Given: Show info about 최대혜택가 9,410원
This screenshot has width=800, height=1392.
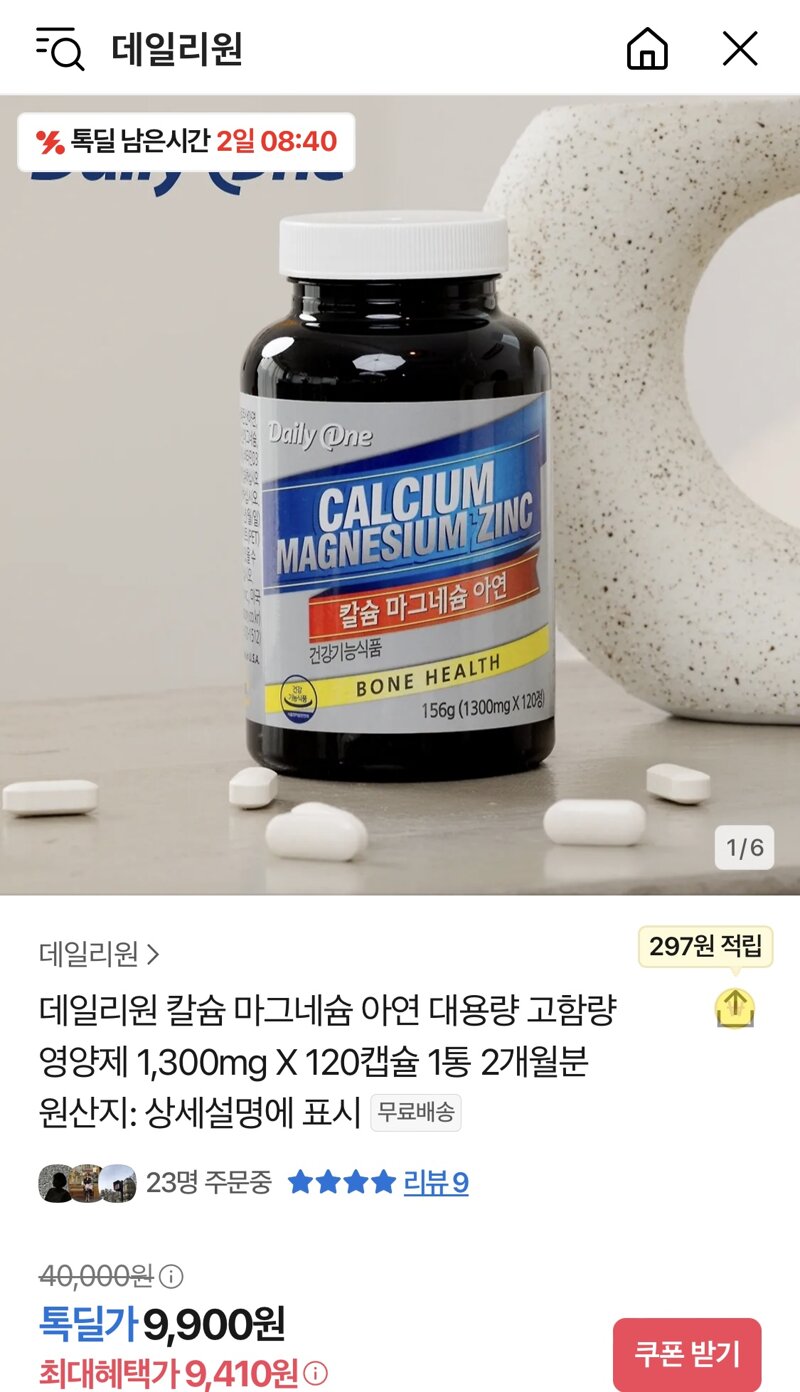Looking at the screenshot, I should tap(316, 1373).
